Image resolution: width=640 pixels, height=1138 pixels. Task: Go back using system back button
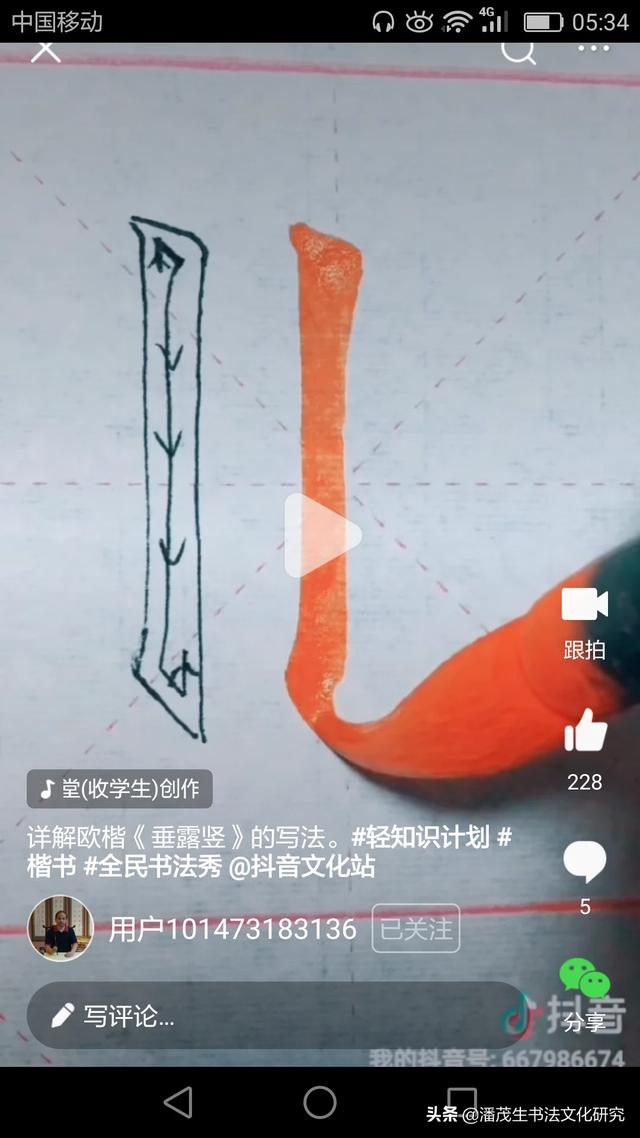[178, 1102]
